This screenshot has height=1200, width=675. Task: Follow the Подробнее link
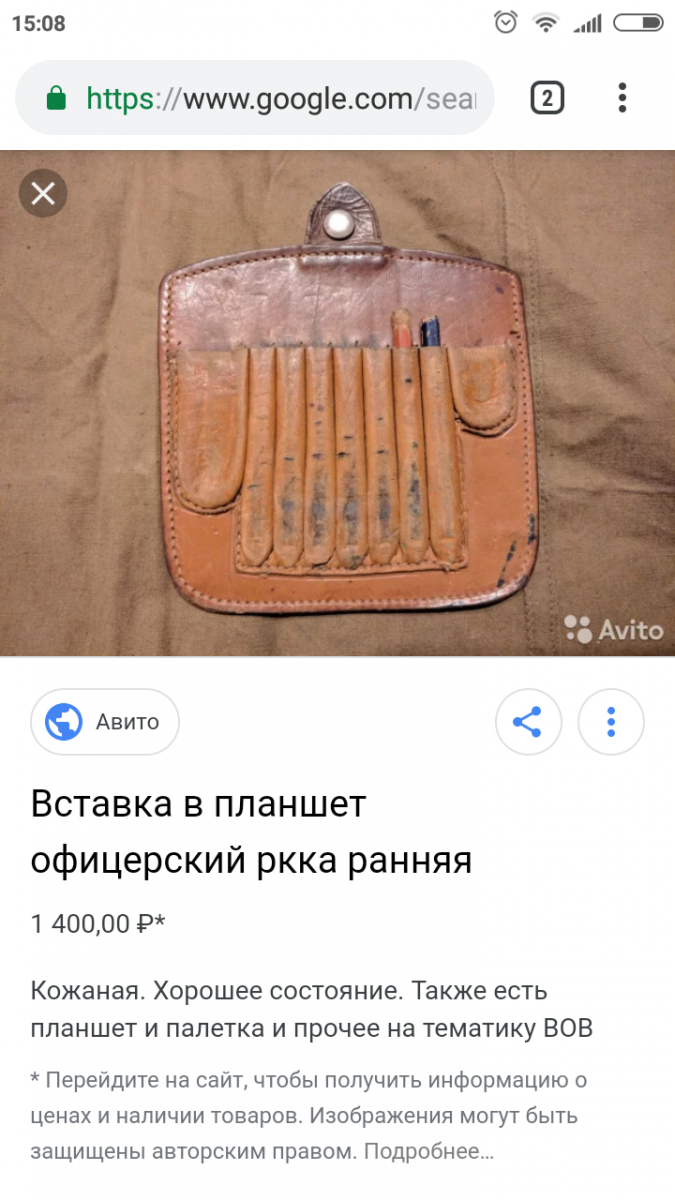(429, 1151)
